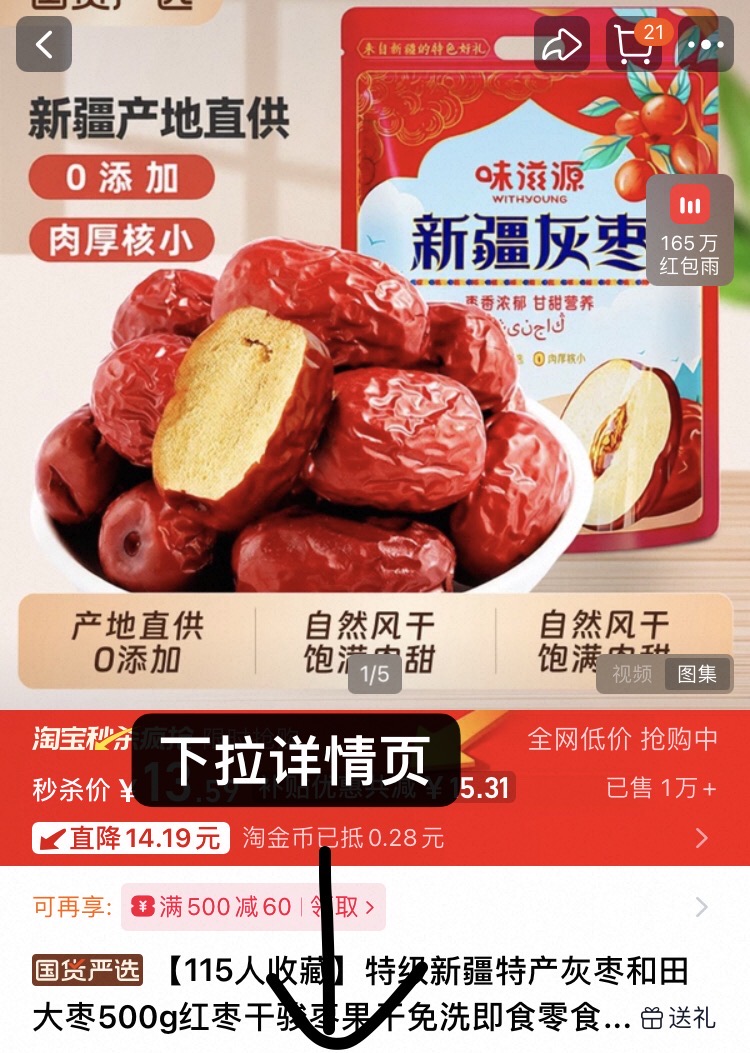Switch to the 图集 gallery tab
The height and width of the screenshot is (1053, 750).
tap(698, 675)
